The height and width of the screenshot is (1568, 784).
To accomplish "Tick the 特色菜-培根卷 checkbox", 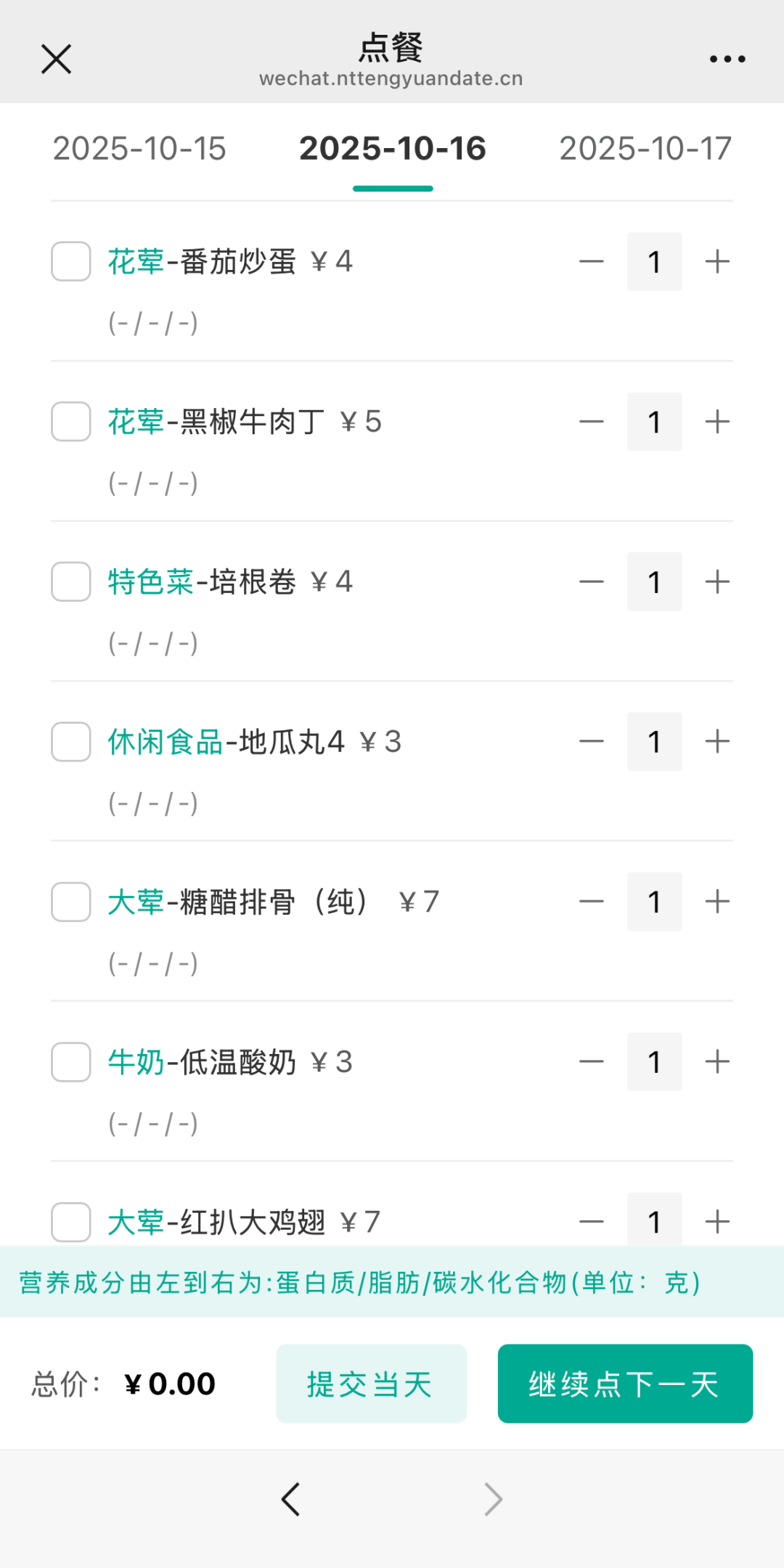I will (71, 581).
